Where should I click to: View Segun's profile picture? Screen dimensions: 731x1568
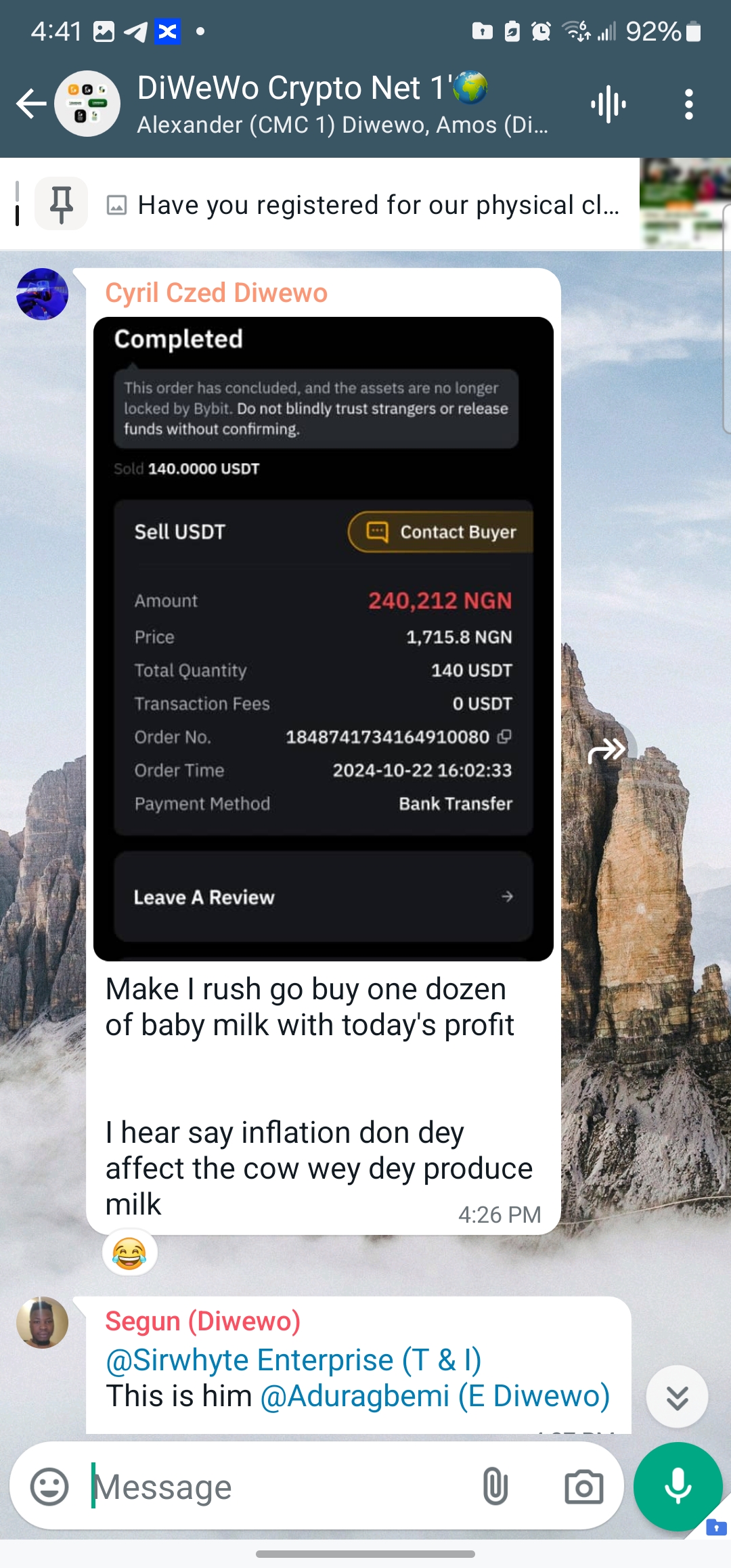(42, 1322)
